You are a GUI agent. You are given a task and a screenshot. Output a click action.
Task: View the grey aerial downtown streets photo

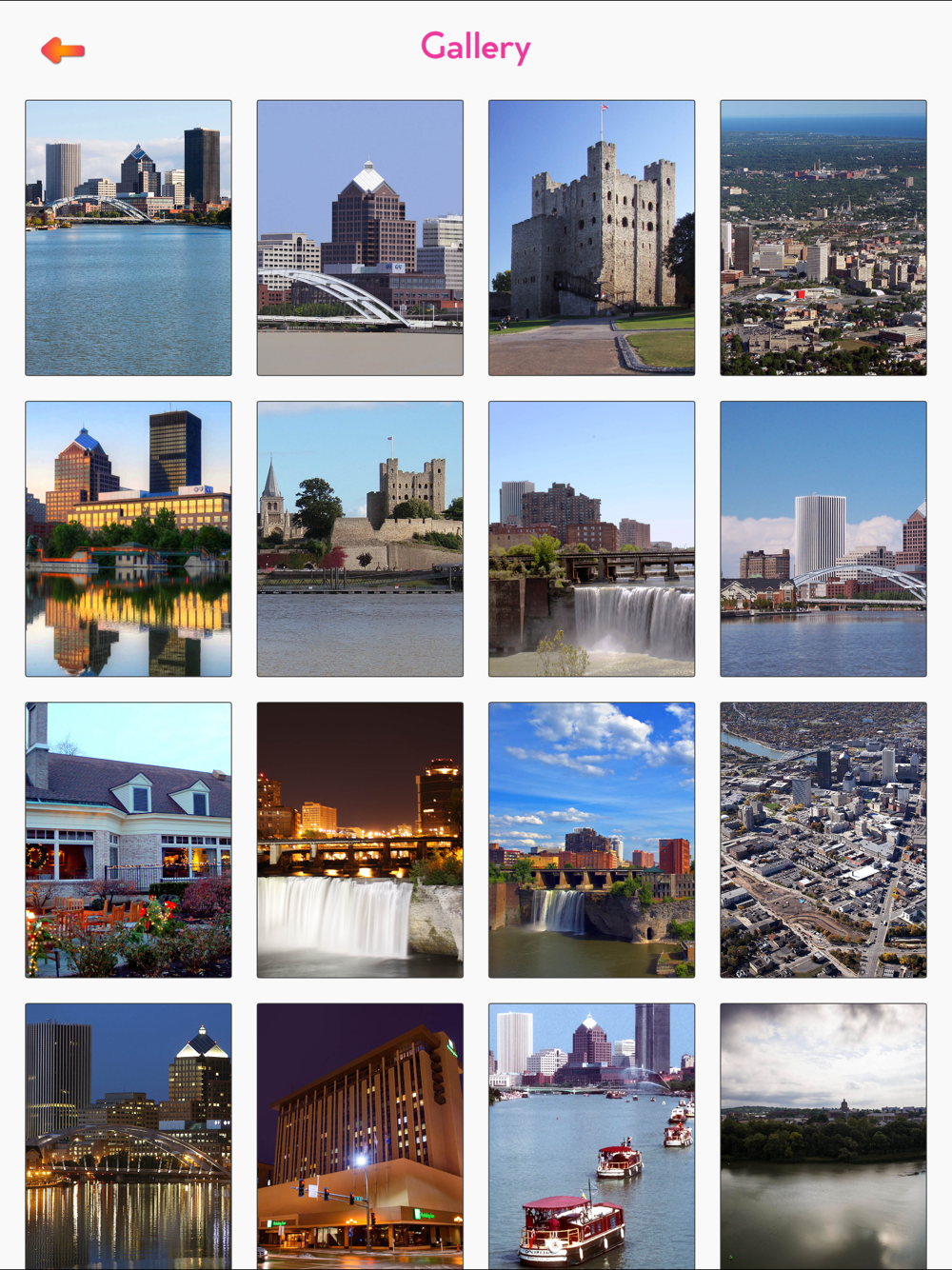(823, 840)
